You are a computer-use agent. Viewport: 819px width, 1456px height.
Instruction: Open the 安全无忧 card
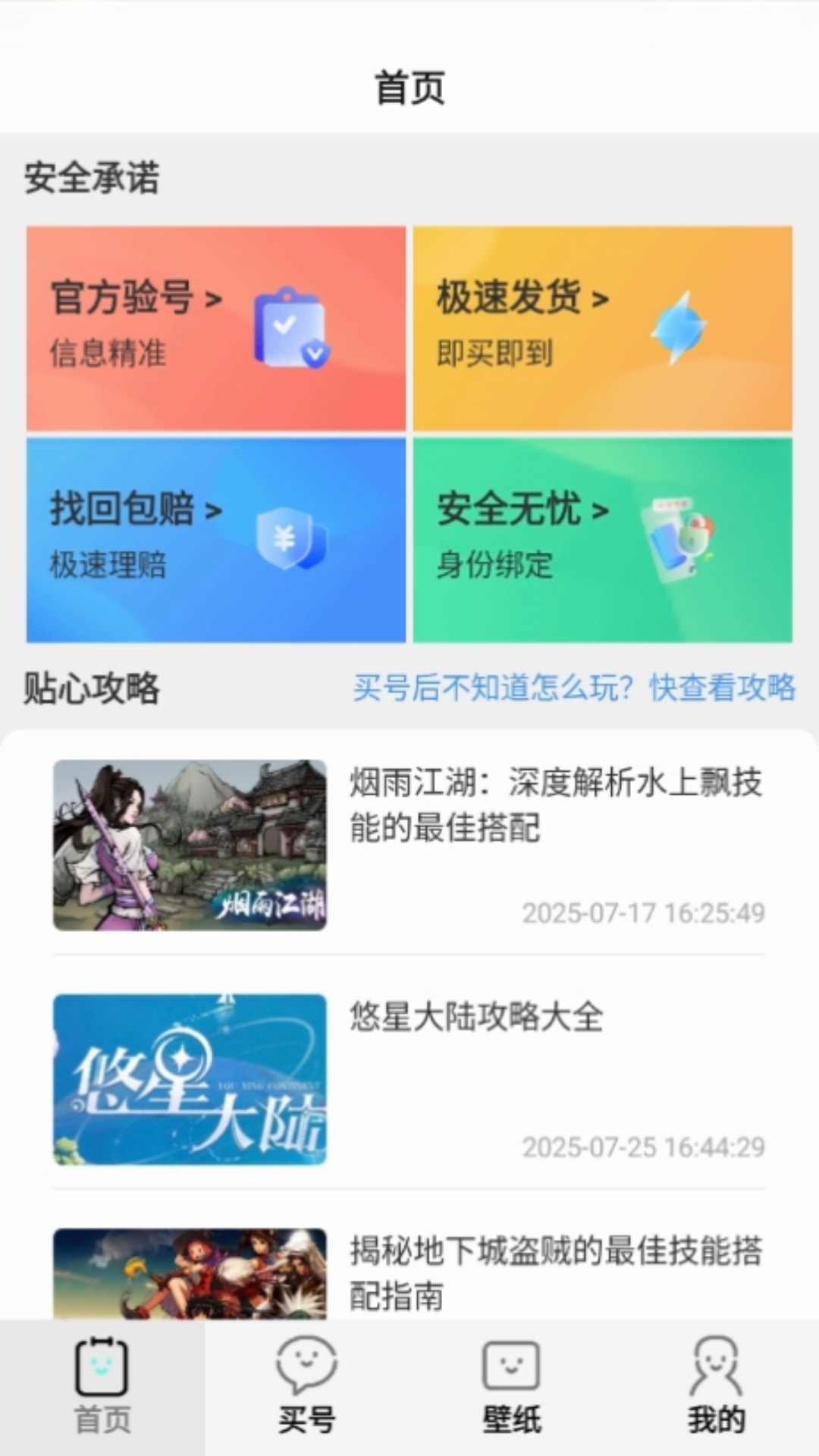tap(603, 540)
